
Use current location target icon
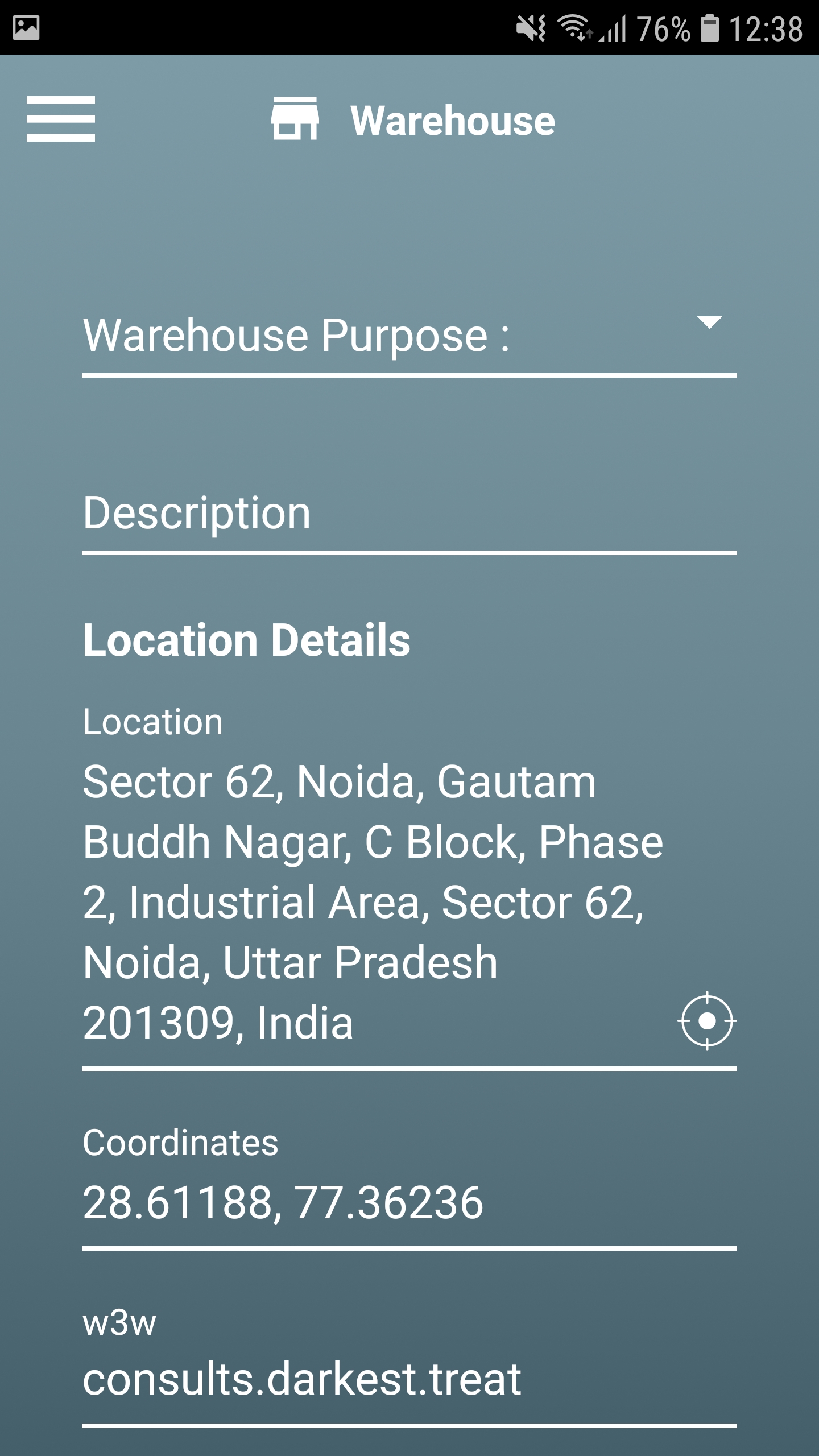[x=707, y=1021]
